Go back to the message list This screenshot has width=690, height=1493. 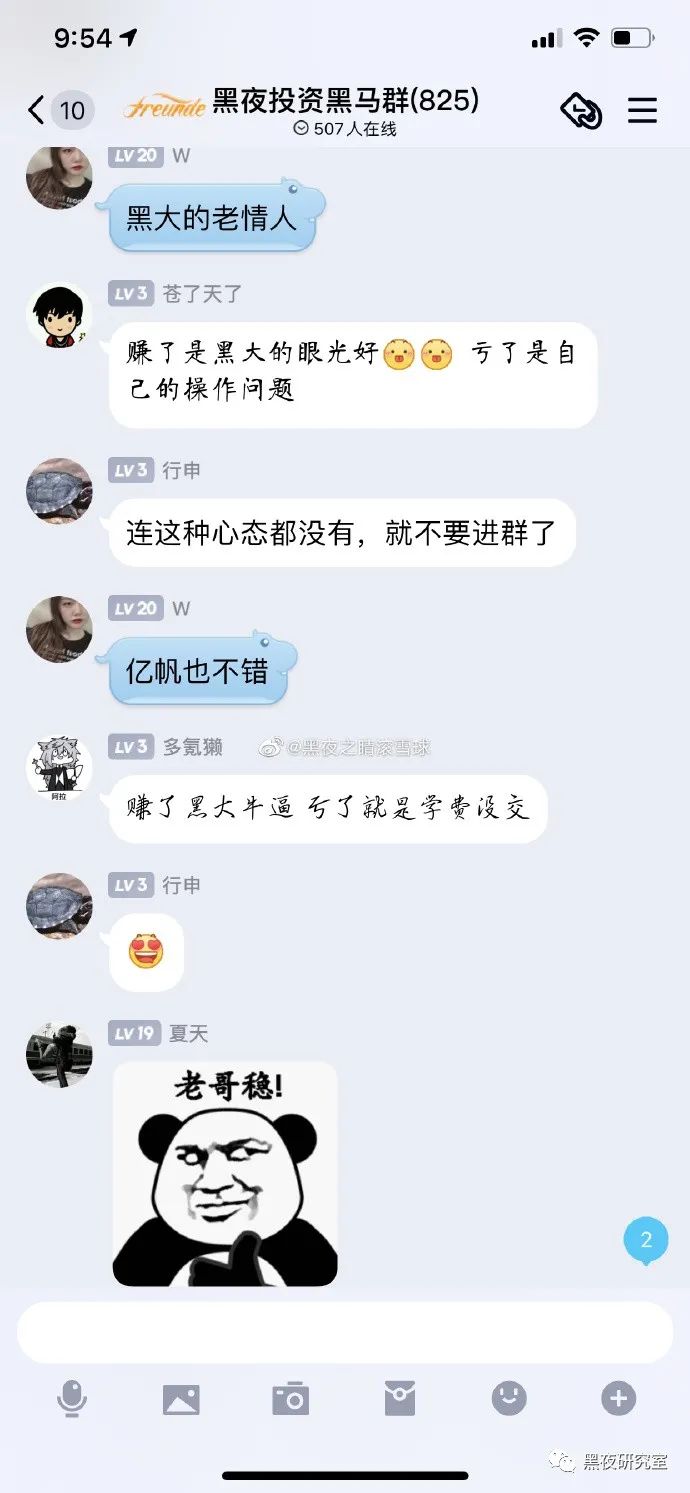tap(59, 110)
